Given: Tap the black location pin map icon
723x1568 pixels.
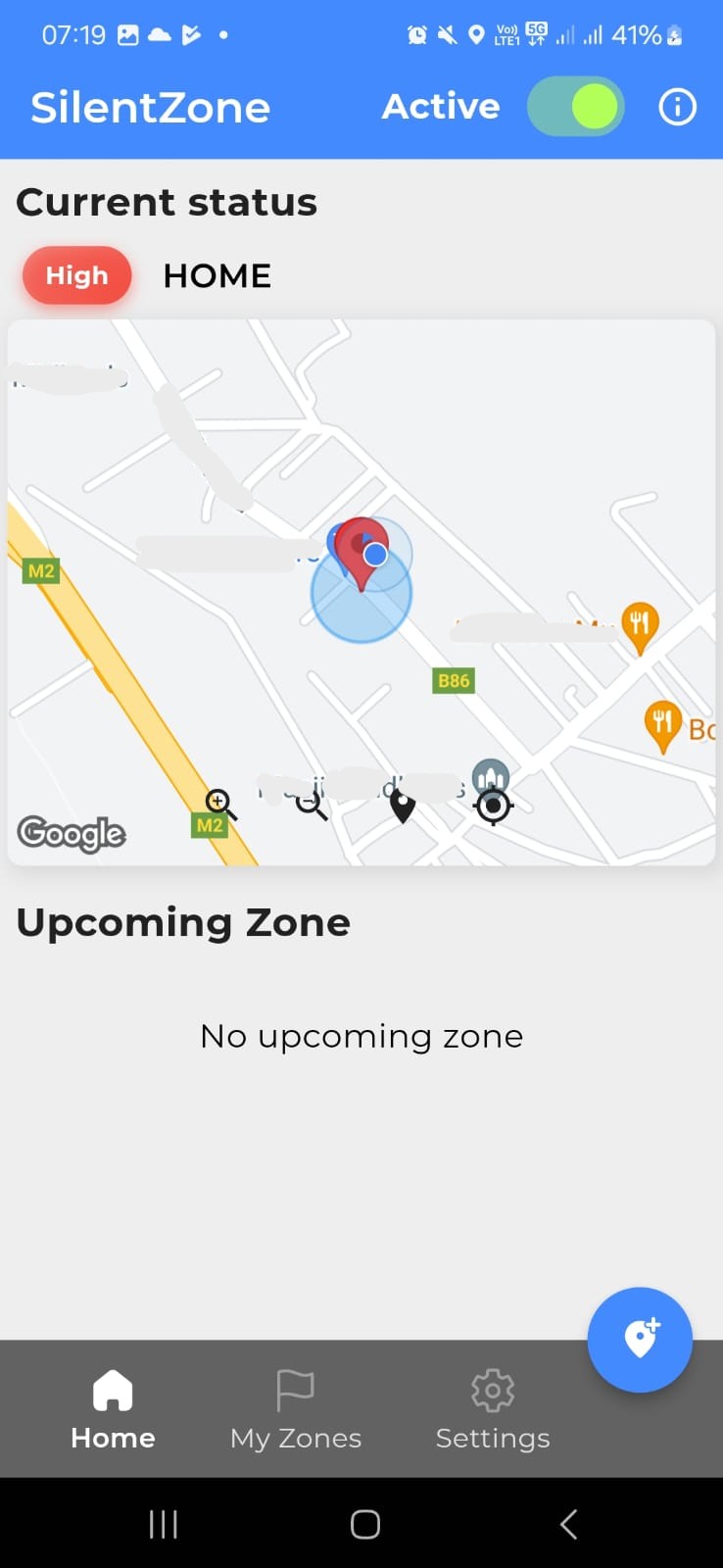Looking at the screenshot, I should pyautogui.click(x=403, y=806).
